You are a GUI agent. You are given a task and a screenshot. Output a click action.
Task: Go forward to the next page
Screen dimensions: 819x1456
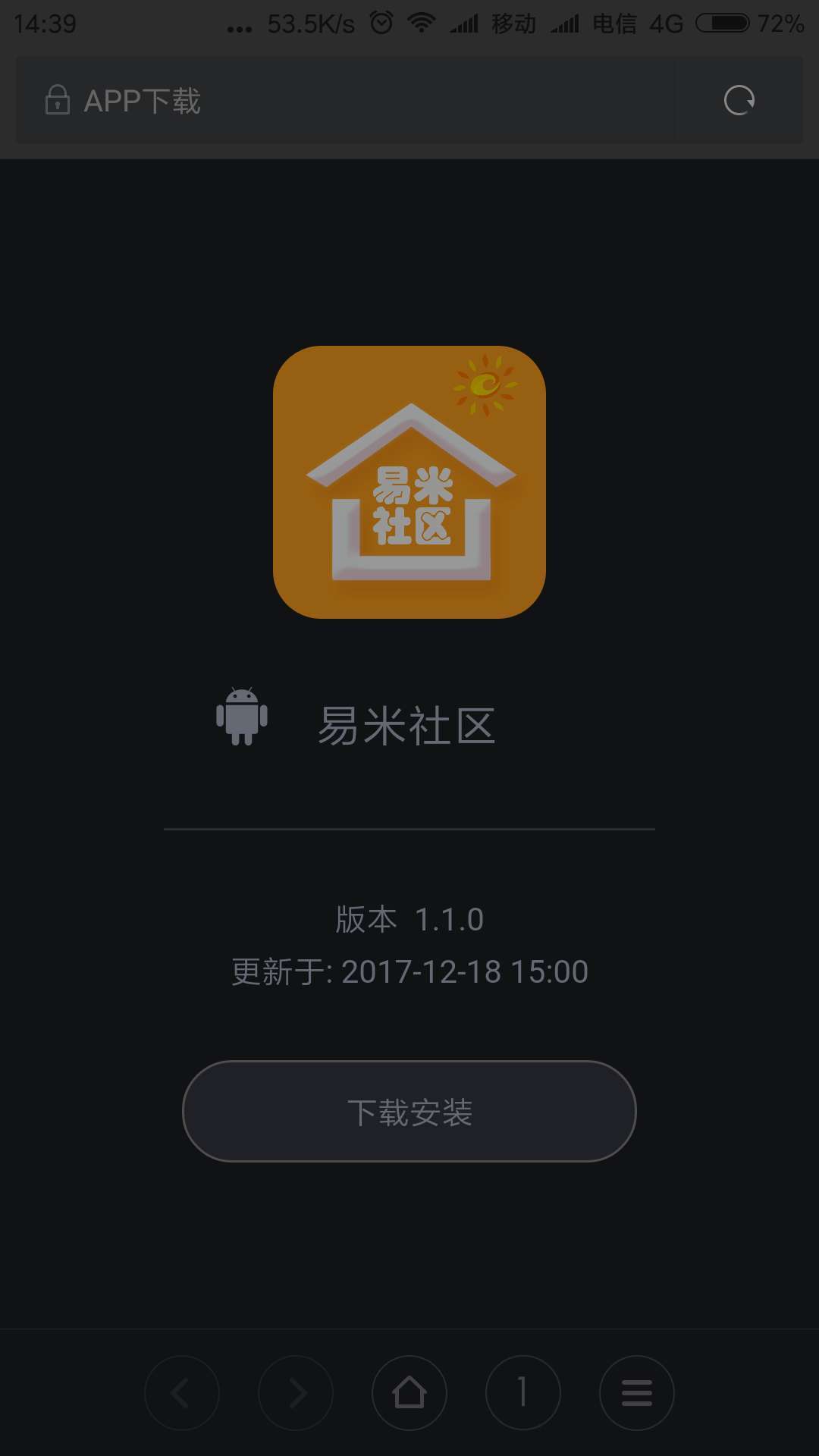(296, 1392)
